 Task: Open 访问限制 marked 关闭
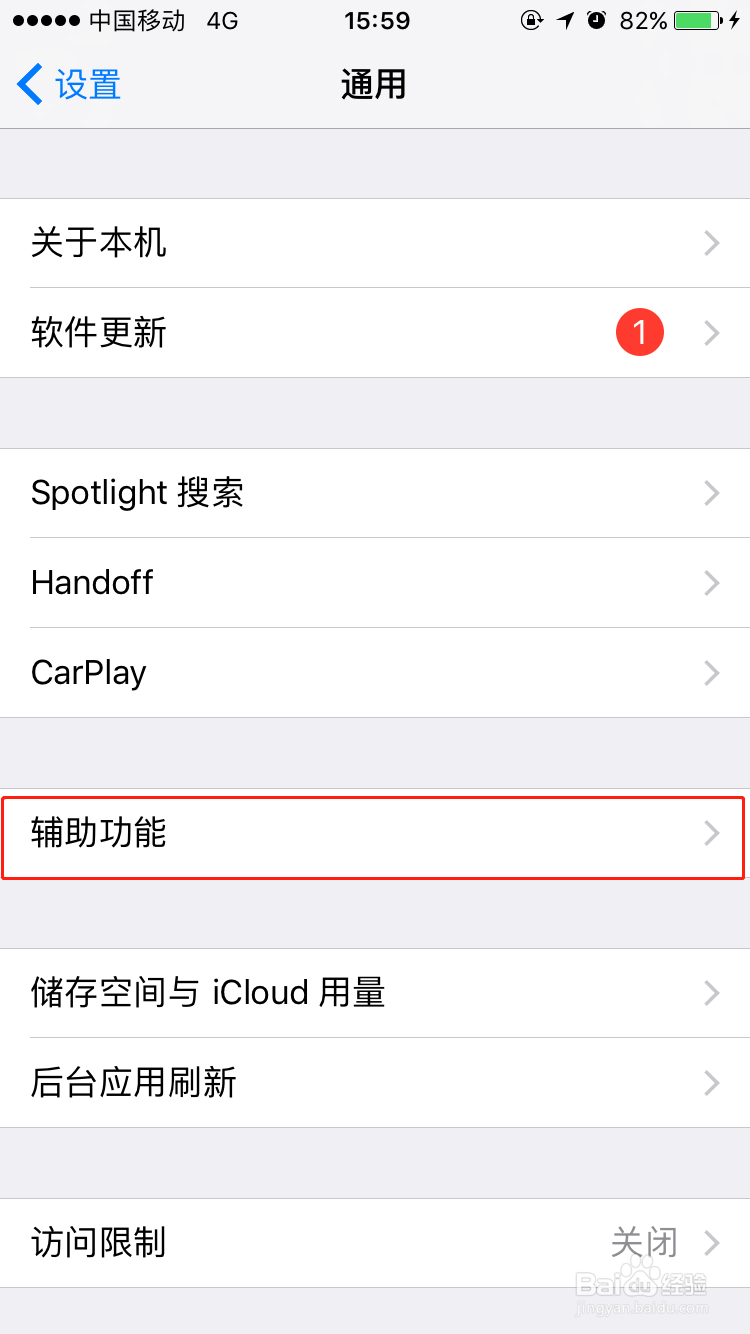375,1243
